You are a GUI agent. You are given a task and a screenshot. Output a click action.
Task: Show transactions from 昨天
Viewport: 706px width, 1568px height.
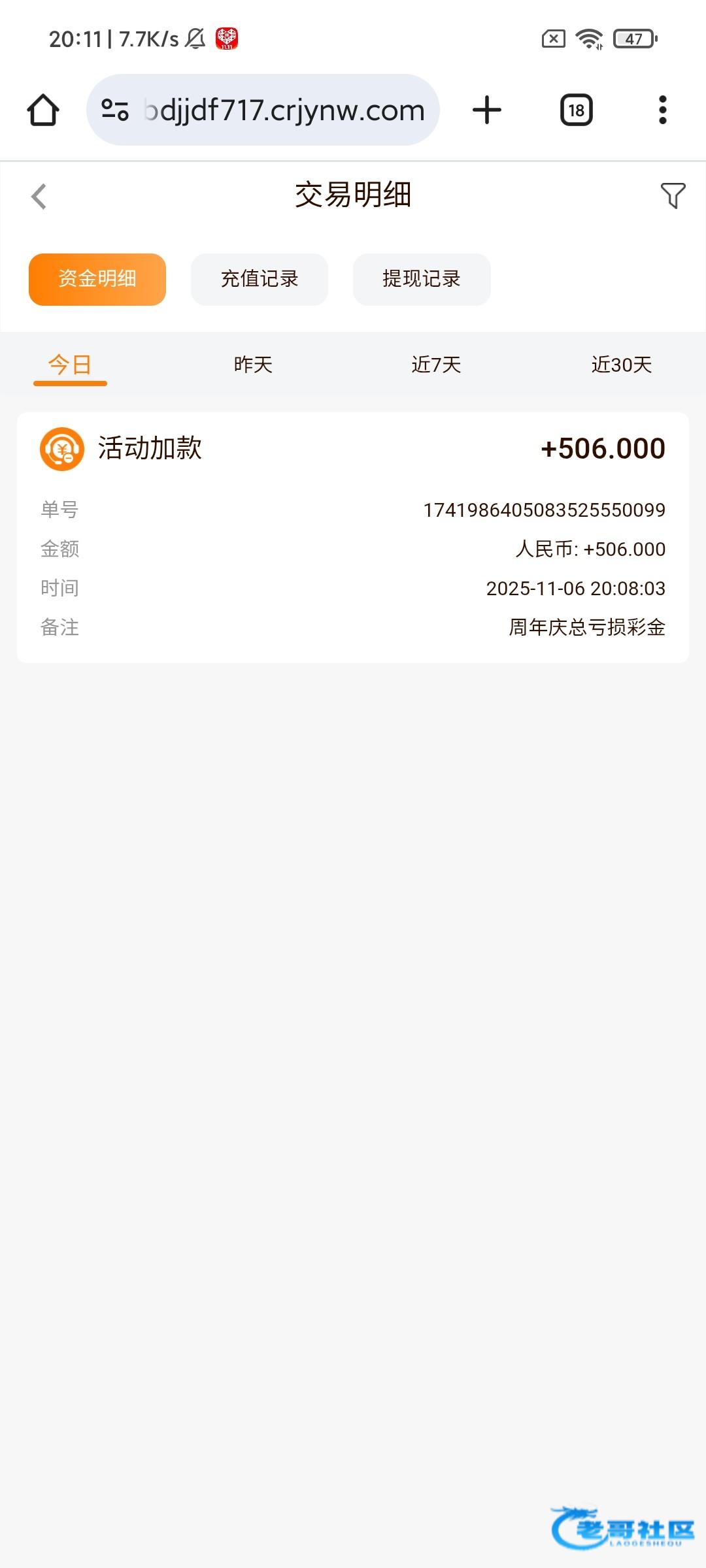[253, 365]
